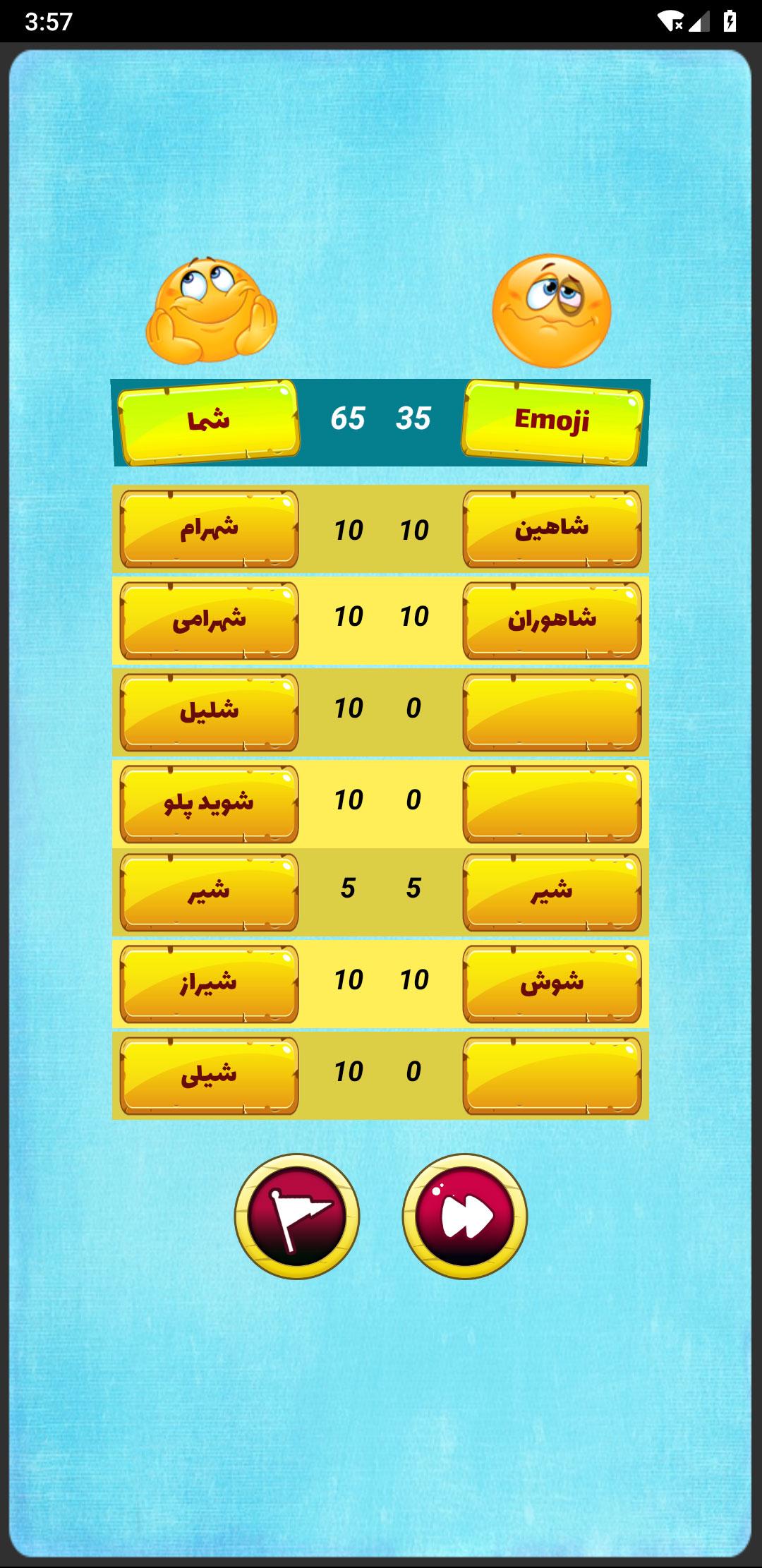Tap your answer شهرام
This screenshot has height=1568, width=762.
pos(209,529)
